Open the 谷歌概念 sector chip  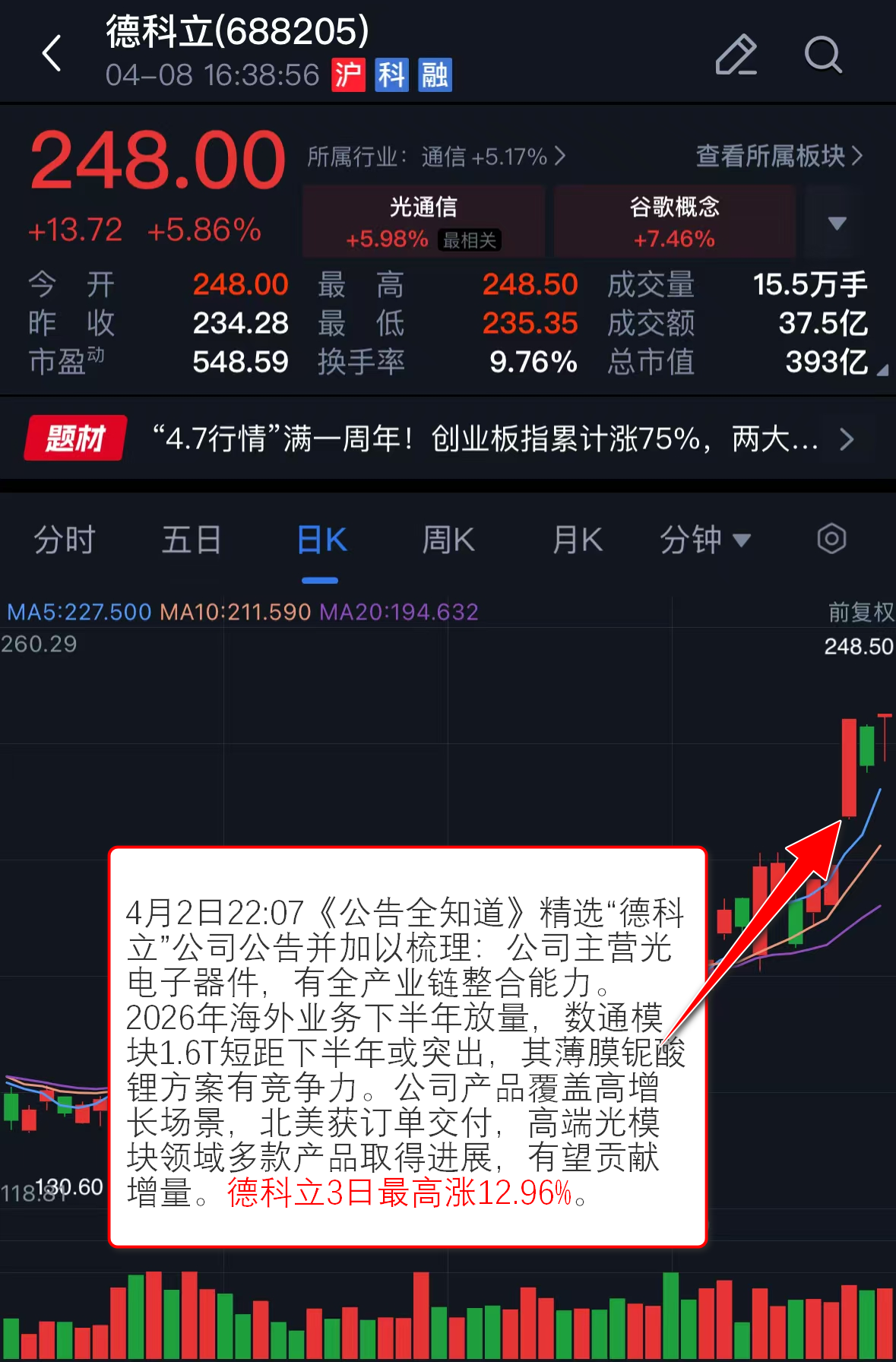coord(674,221)
